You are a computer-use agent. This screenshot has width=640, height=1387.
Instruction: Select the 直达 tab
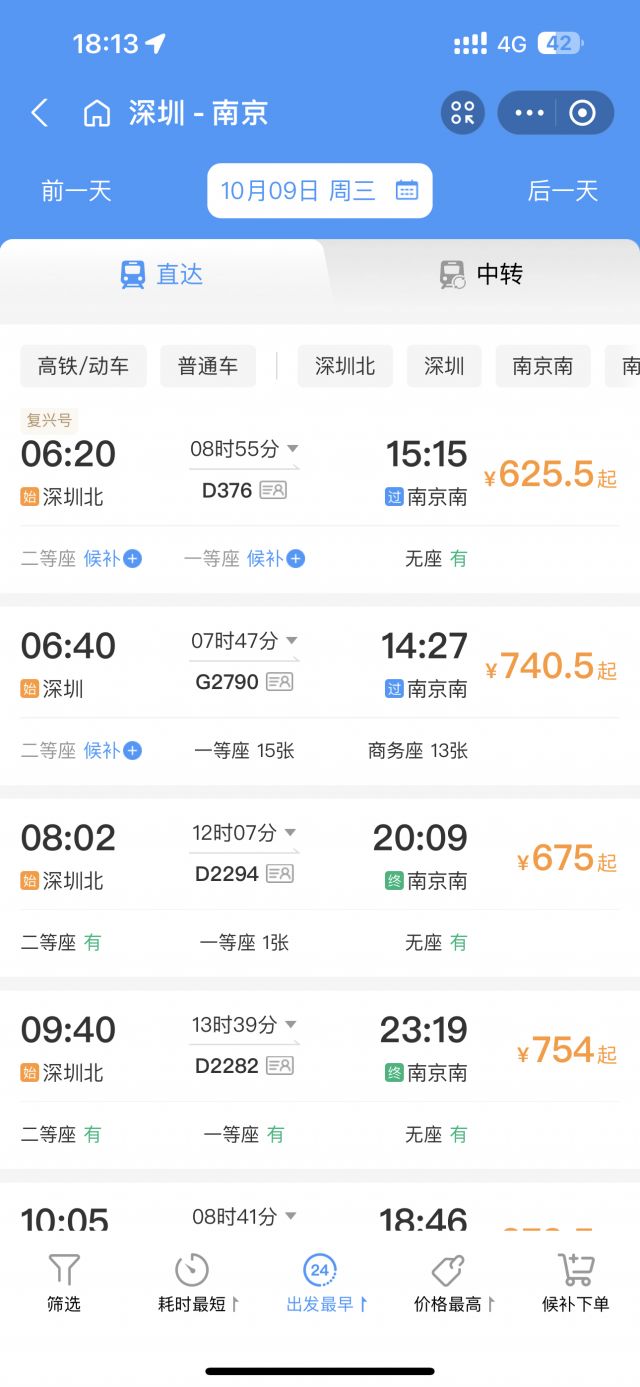point(161,274)
